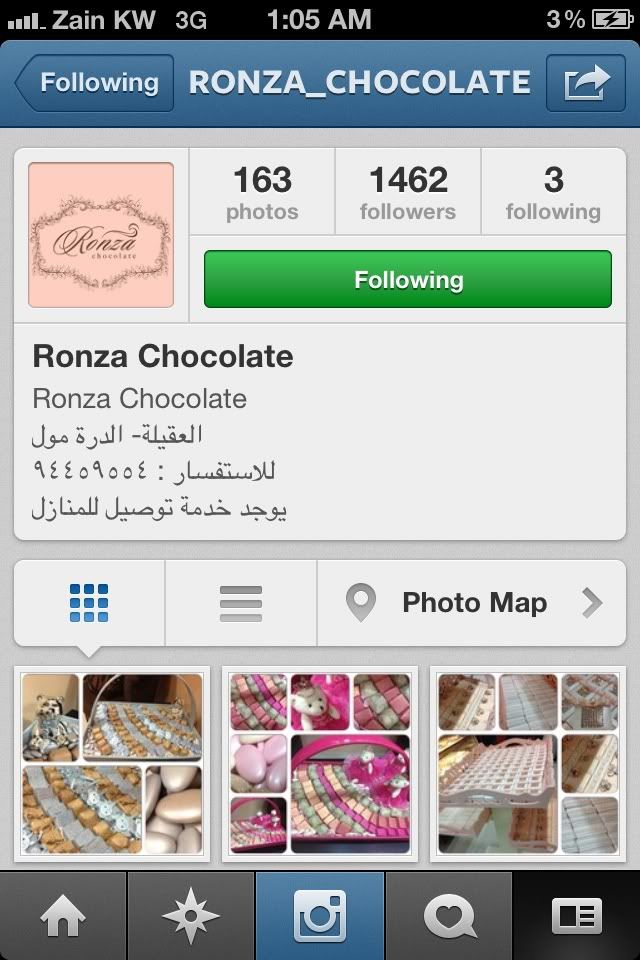Screen dimensions: 640x960
Task: Open your profile tab
Action: (x=577, y=916)
